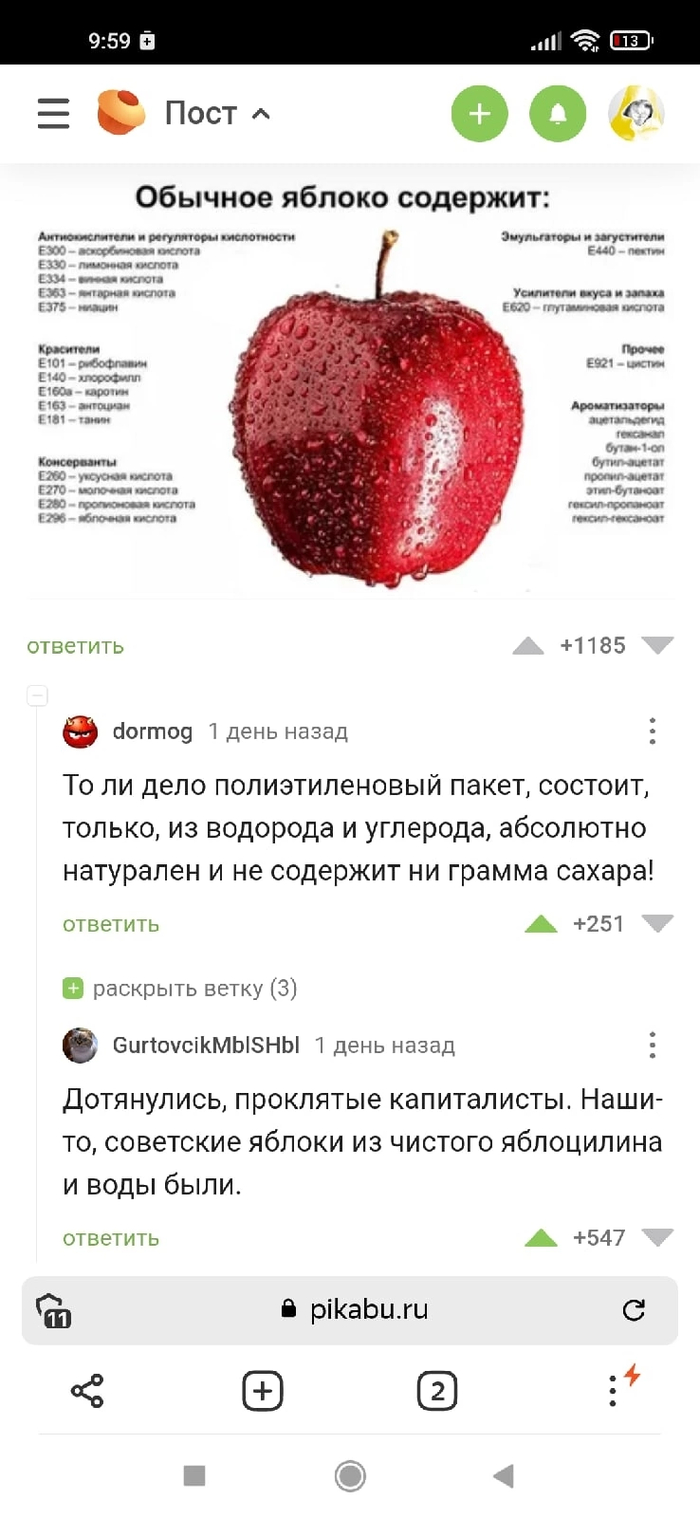Share the page from browser toolbar
Viewport: 700px width, 1518px height.
tap(87, 1391)
